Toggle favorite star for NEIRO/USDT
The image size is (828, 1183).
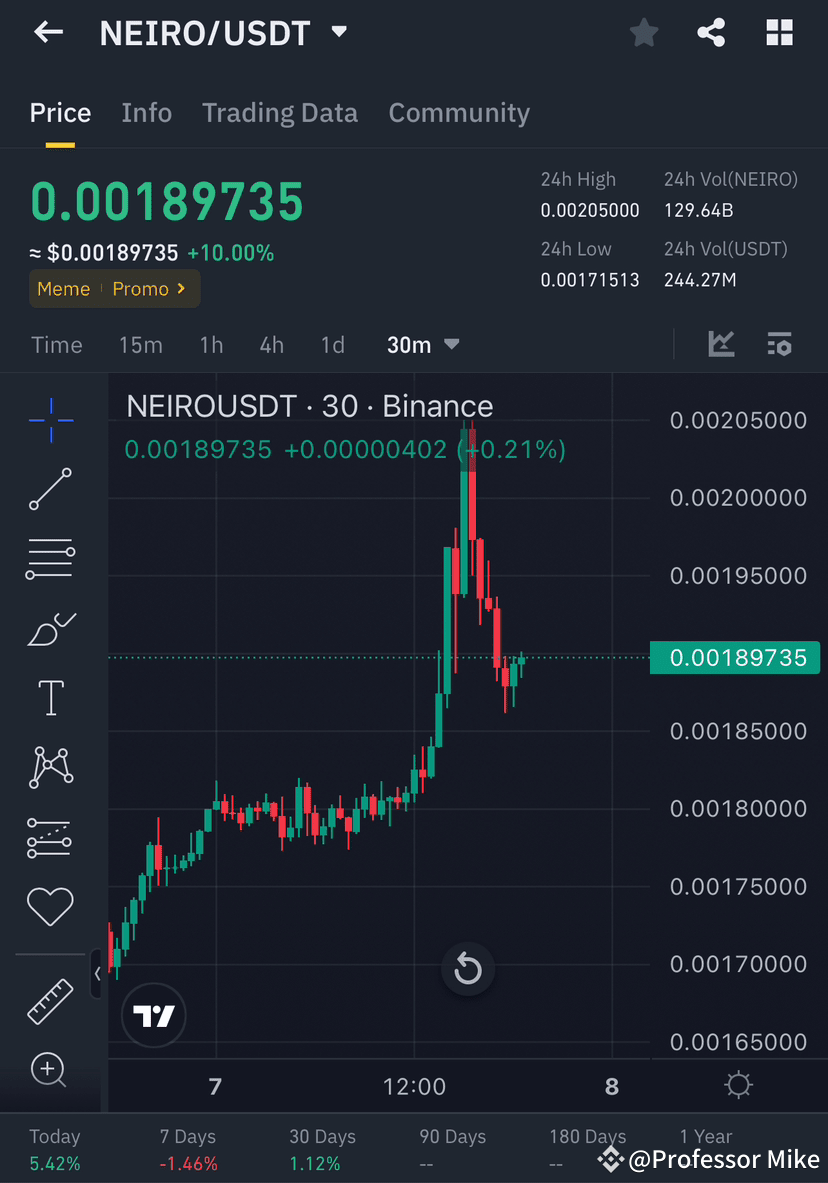pyautogui.click(x=643, y=32)
